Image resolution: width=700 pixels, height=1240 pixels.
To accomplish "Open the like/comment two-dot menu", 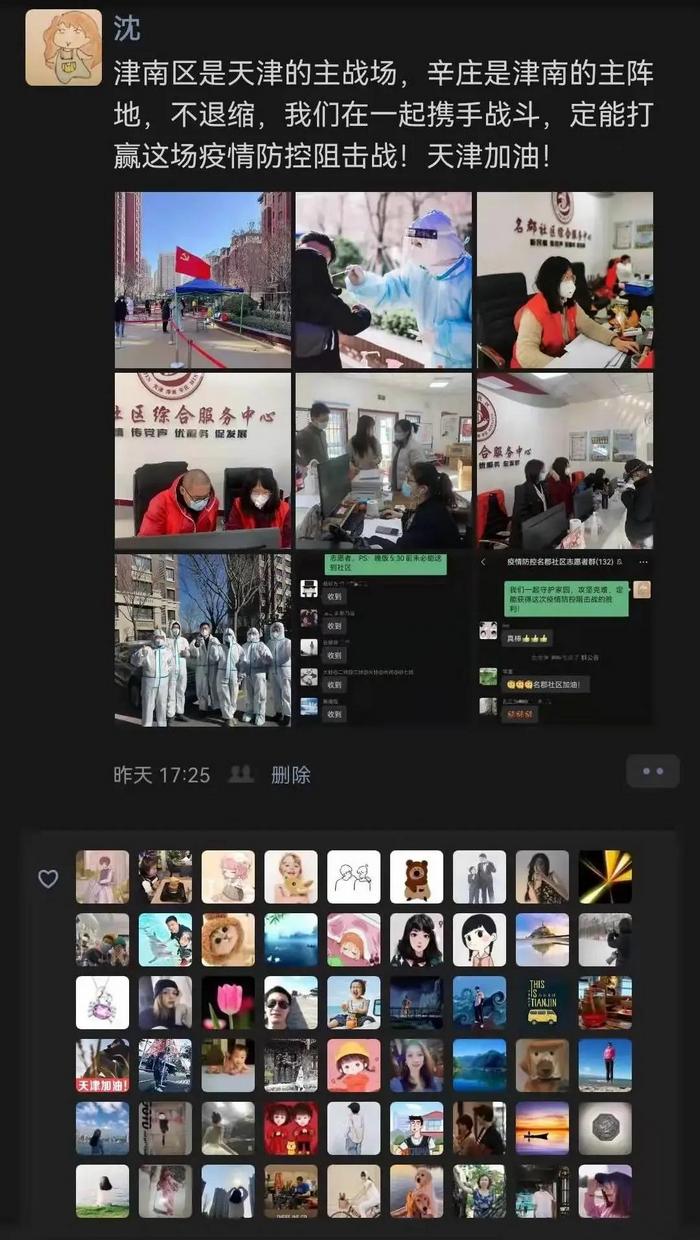I will click(x=652, y=772).
